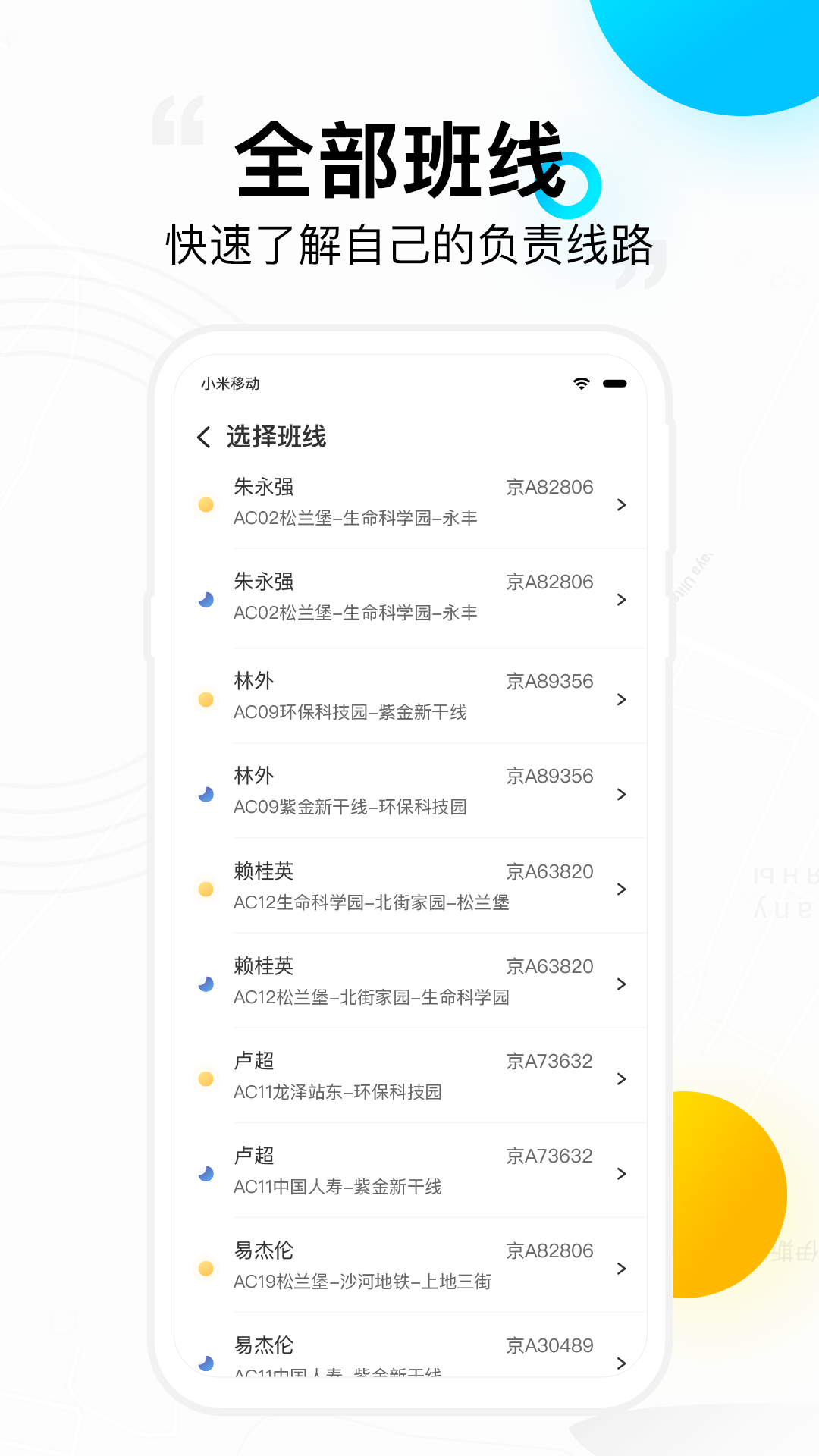Click the battery icon in the status bar

pyautogui.click(x=616, y=384)
